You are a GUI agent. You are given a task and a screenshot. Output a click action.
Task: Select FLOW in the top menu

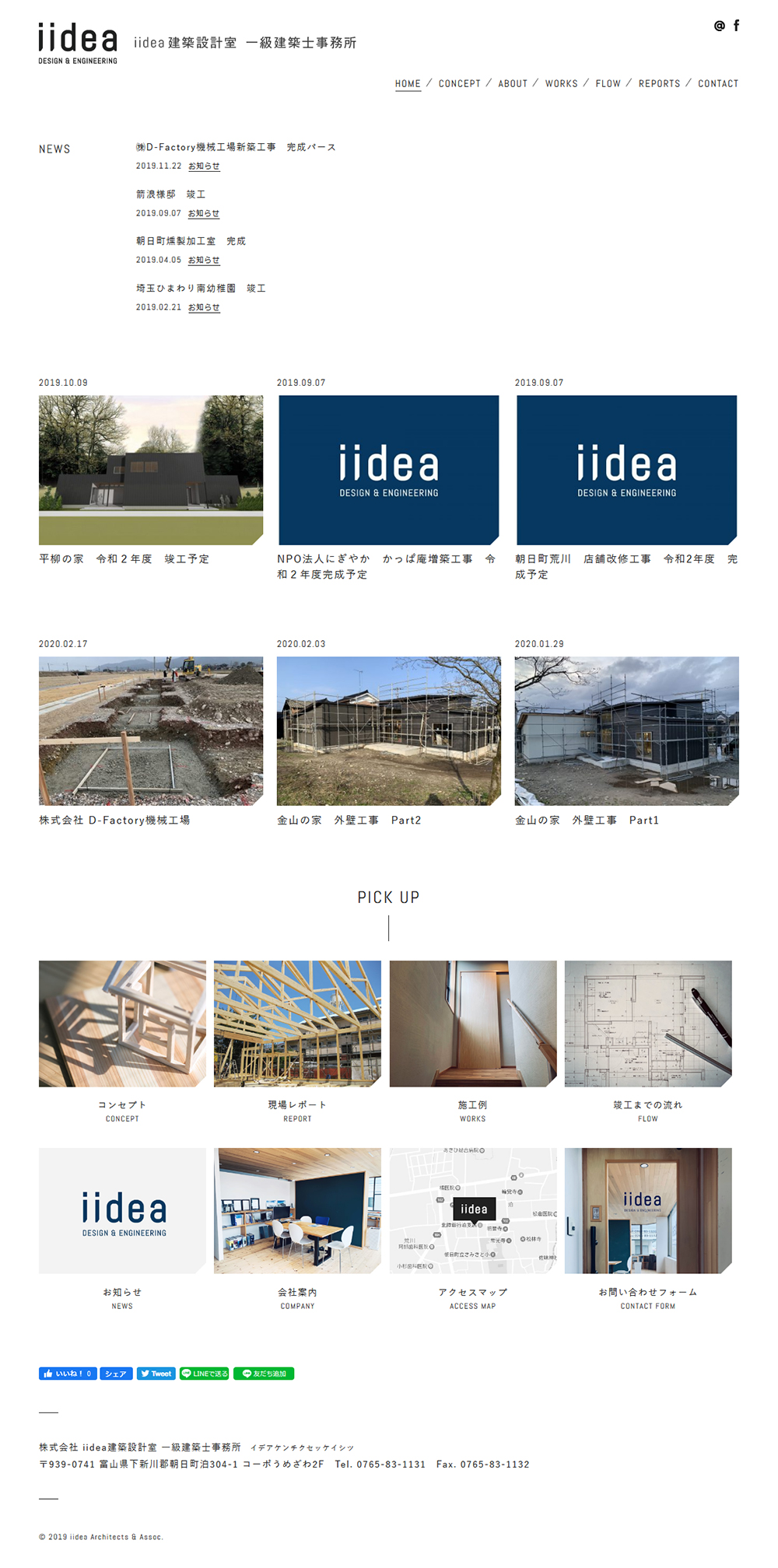(x=608, y=84)
